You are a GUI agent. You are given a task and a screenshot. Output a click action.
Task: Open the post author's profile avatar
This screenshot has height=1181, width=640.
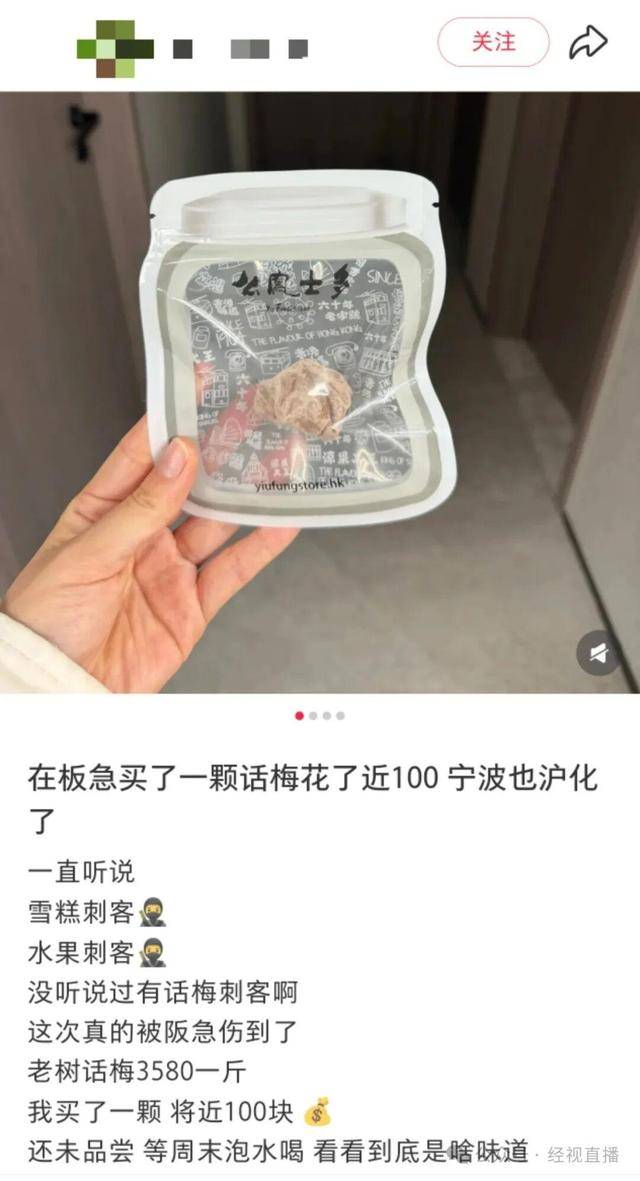pyautogui.click(x=115, y=47)
